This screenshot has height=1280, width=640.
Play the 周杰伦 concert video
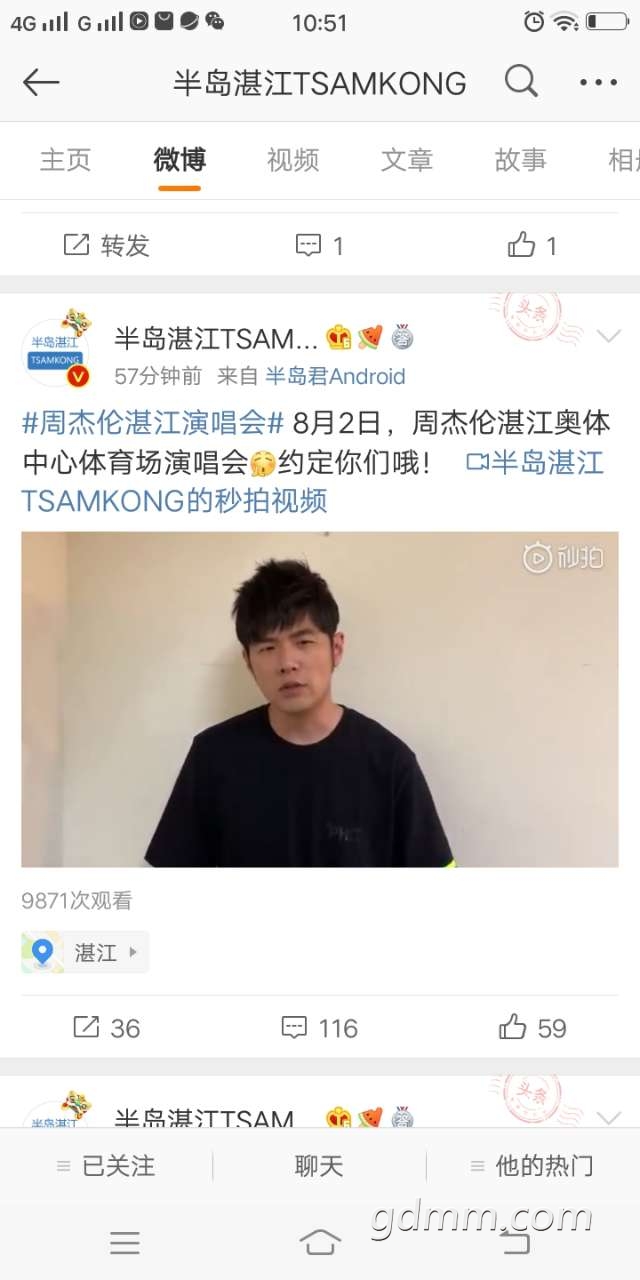320,699
